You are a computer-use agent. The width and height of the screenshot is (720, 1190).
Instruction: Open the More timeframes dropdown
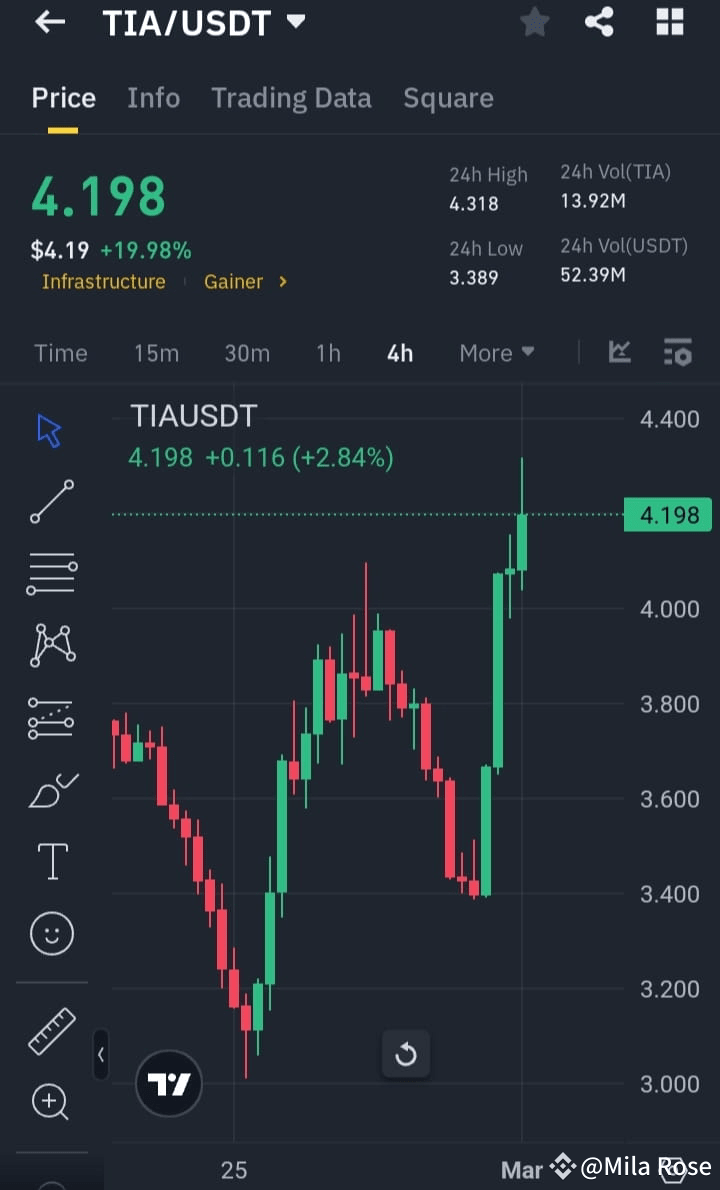pyautogui.click(x=496, y=352)
